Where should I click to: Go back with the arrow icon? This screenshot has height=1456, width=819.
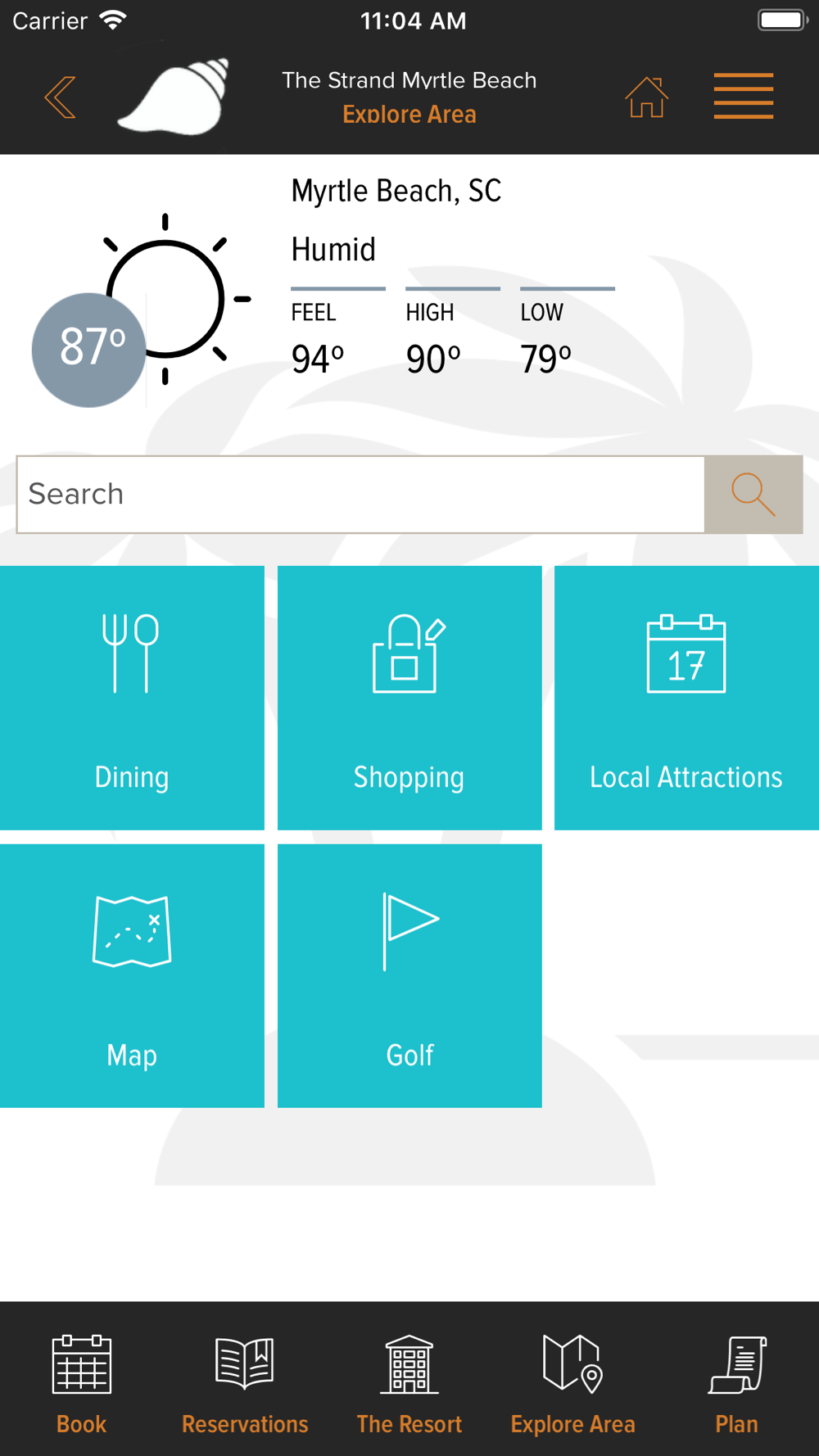[61, 97]
